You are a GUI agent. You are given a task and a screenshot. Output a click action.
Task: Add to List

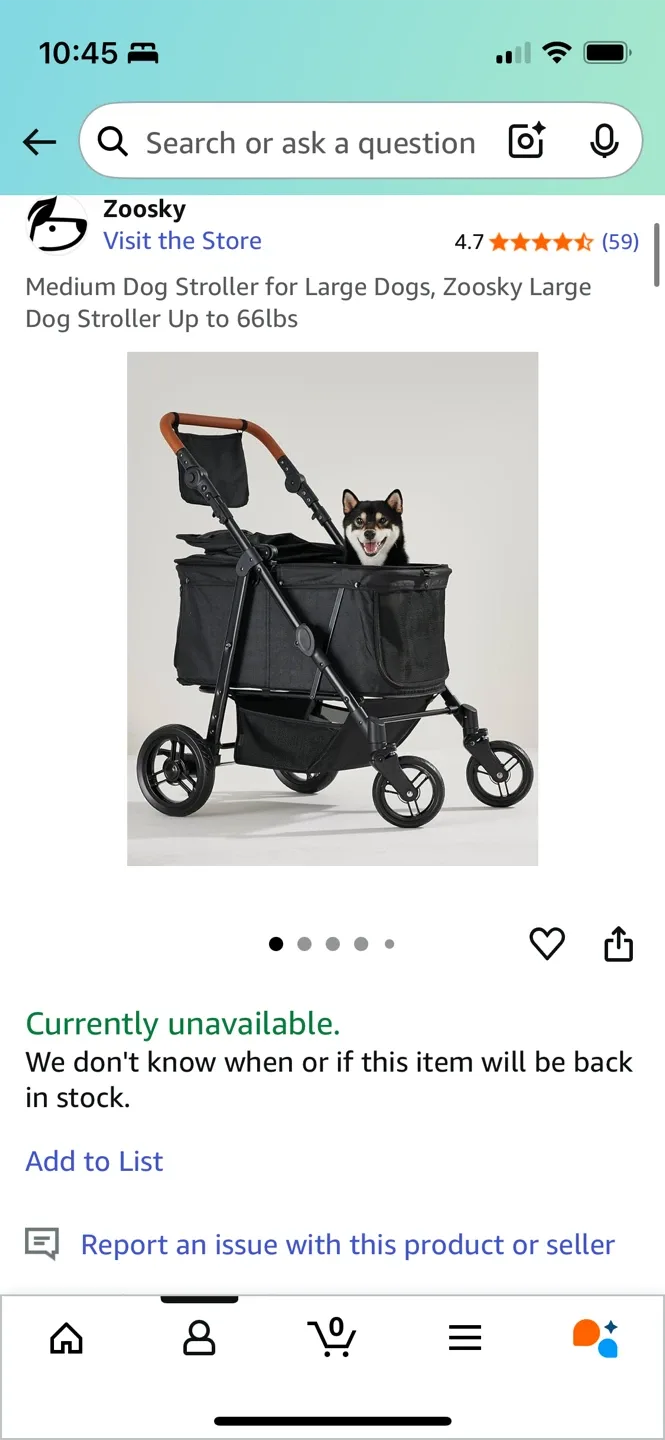pyautogui.click(x=94, y=1161)
